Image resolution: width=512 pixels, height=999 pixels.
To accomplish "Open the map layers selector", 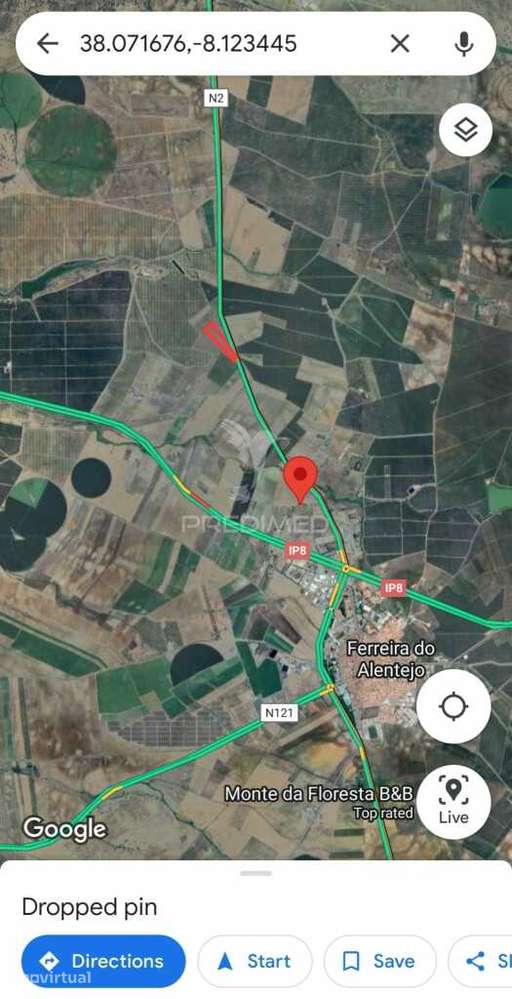I will pos(466,130).
